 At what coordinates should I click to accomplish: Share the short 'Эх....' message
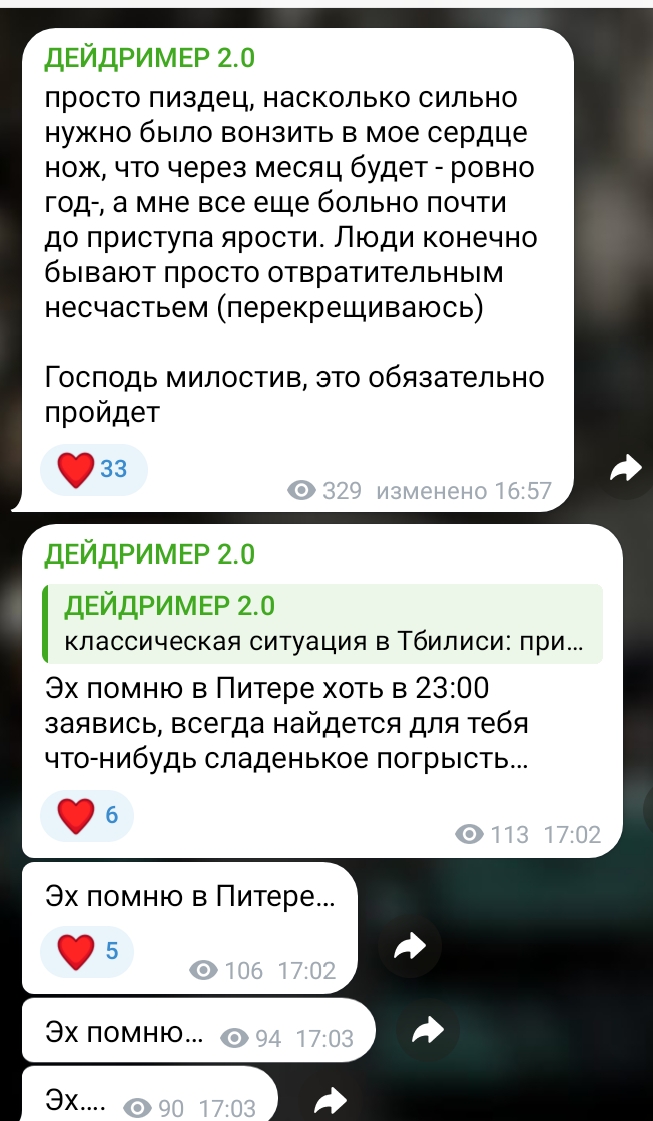pos(330,1101)
